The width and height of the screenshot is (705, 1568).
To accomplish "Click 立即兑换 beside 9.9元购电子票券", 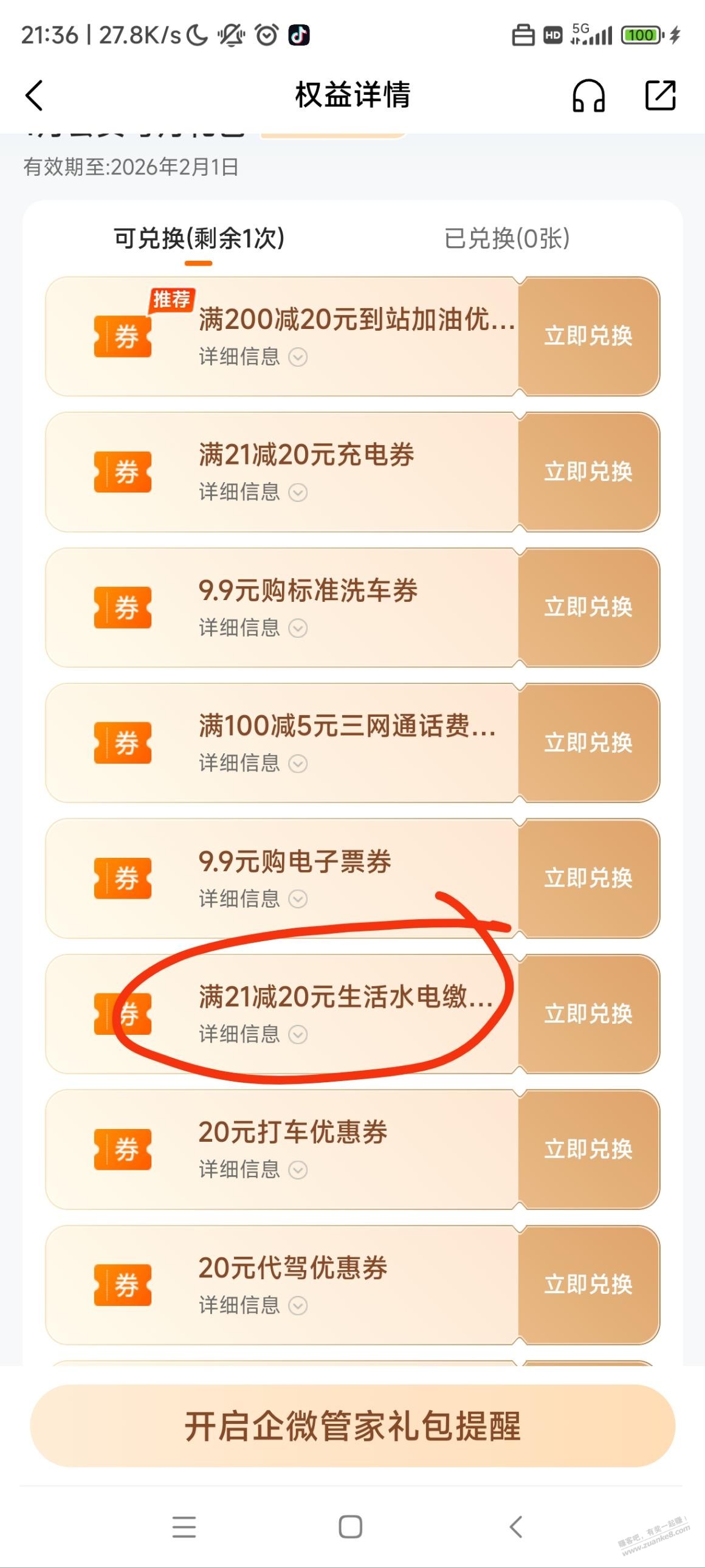I will coord(589,878).
